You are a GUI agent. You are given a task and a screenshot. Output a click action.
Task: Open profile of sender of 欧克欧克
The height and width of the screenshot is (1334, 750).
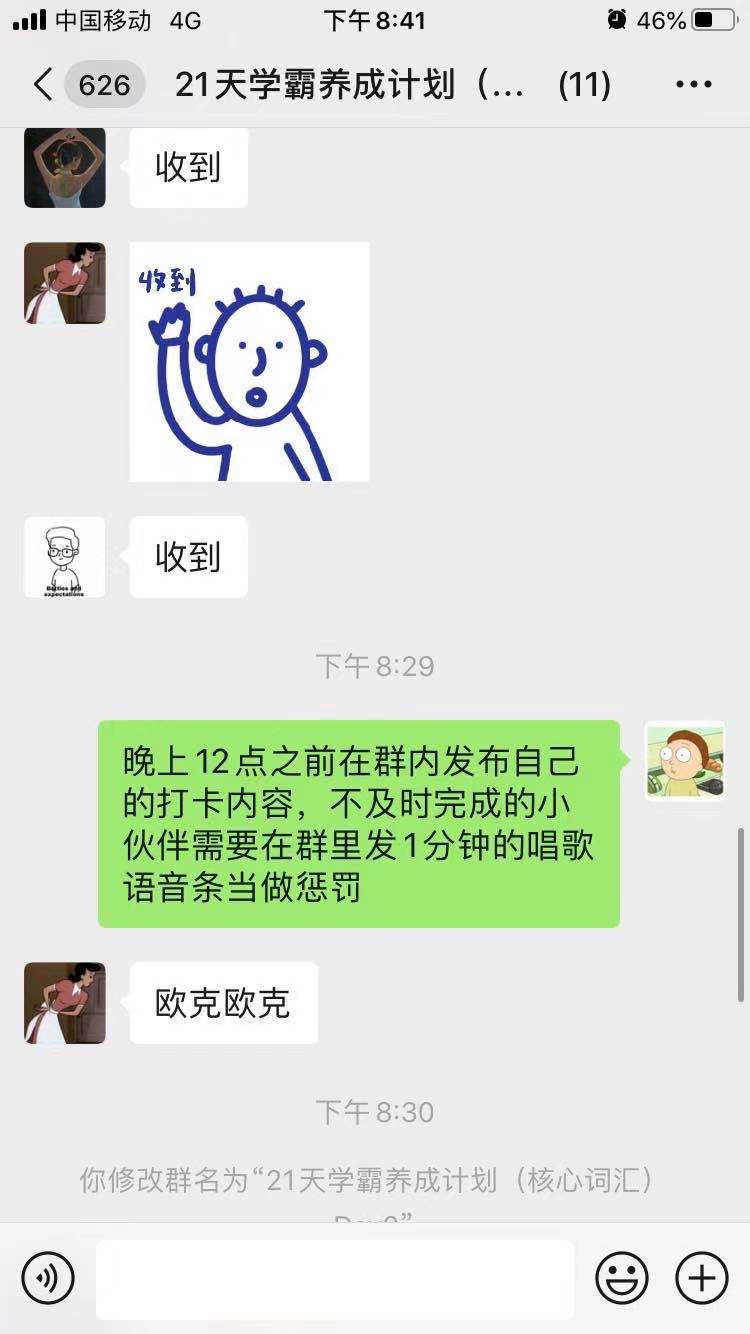[65, 1003]
